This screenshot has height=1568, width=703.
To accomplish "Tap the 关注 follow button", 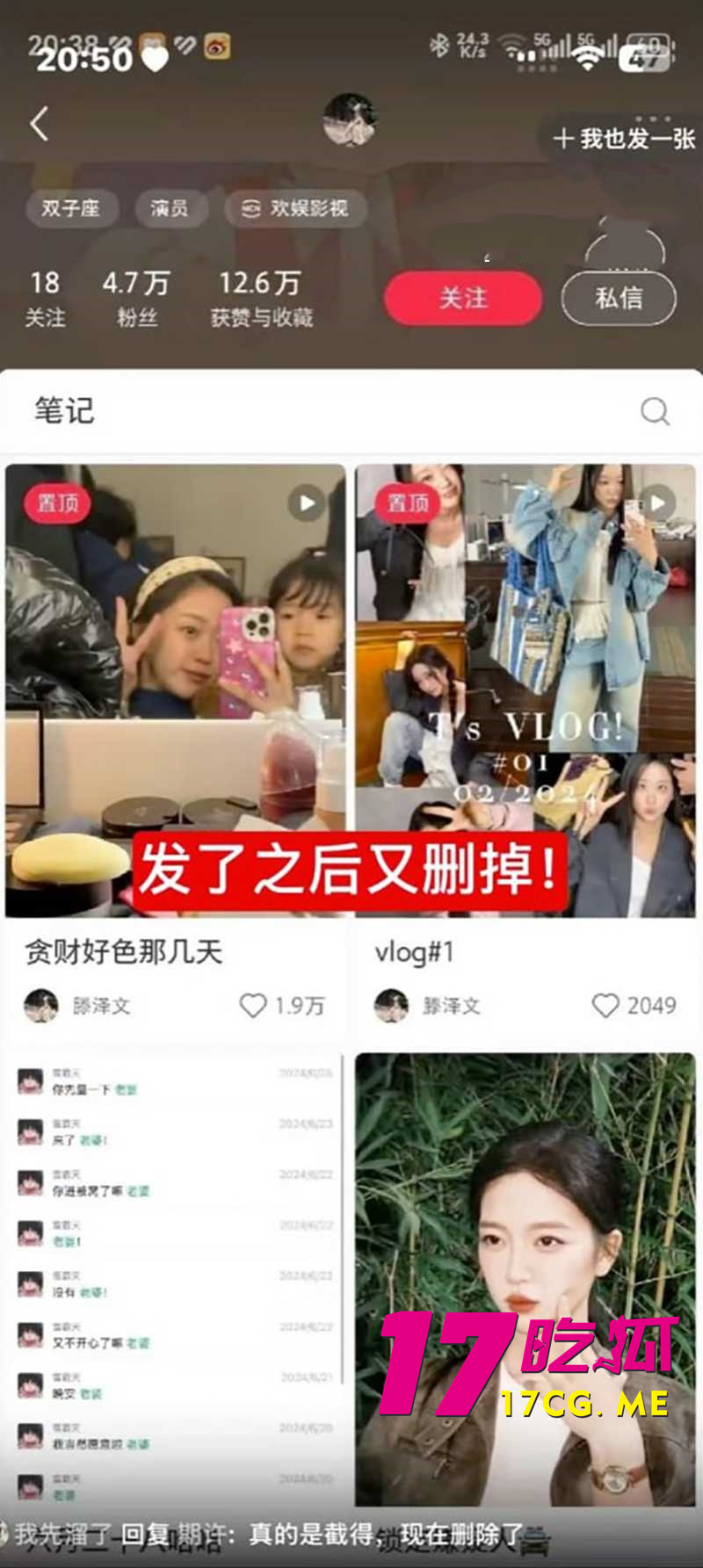I will click(x=463, y=298).
